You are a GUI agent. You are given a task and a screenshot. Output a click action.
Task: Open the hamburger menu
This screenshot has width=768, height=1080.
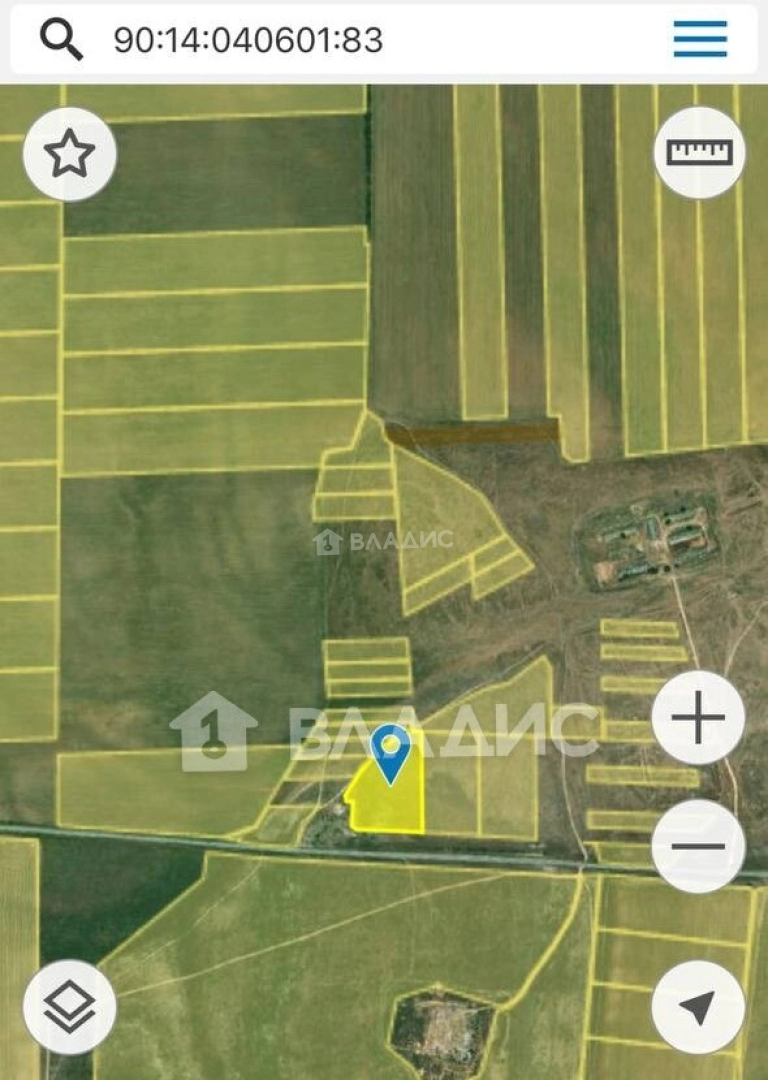coord(699,39)
